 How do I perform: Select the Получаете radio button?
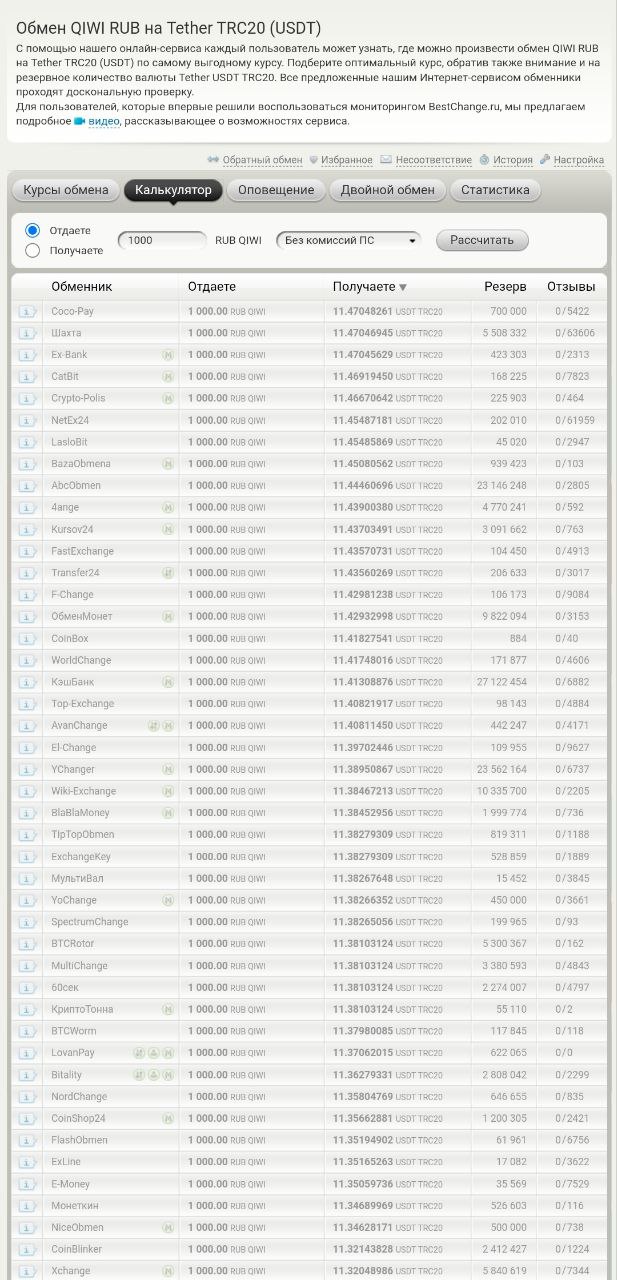[x=33, y=251]
